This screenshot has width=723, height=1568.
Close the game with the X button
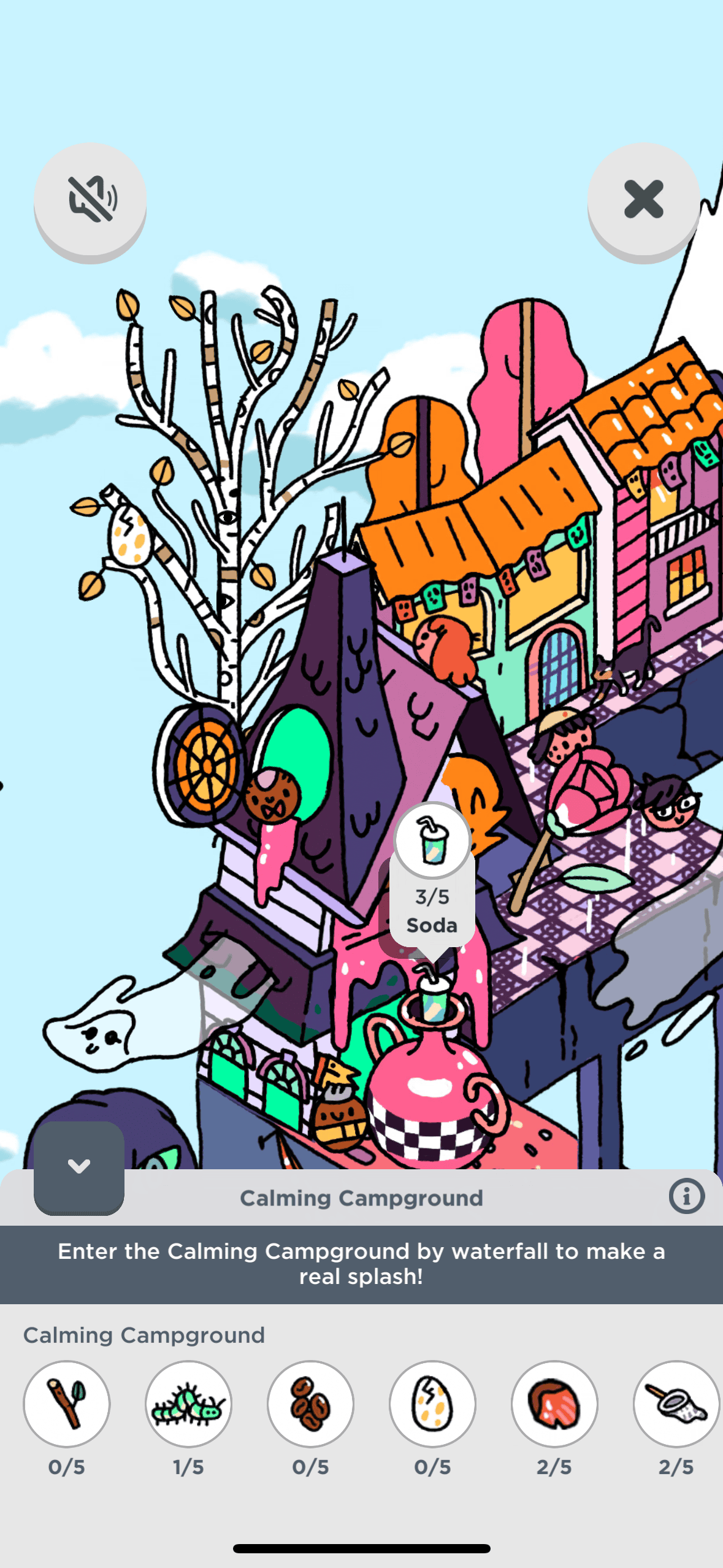643,199
